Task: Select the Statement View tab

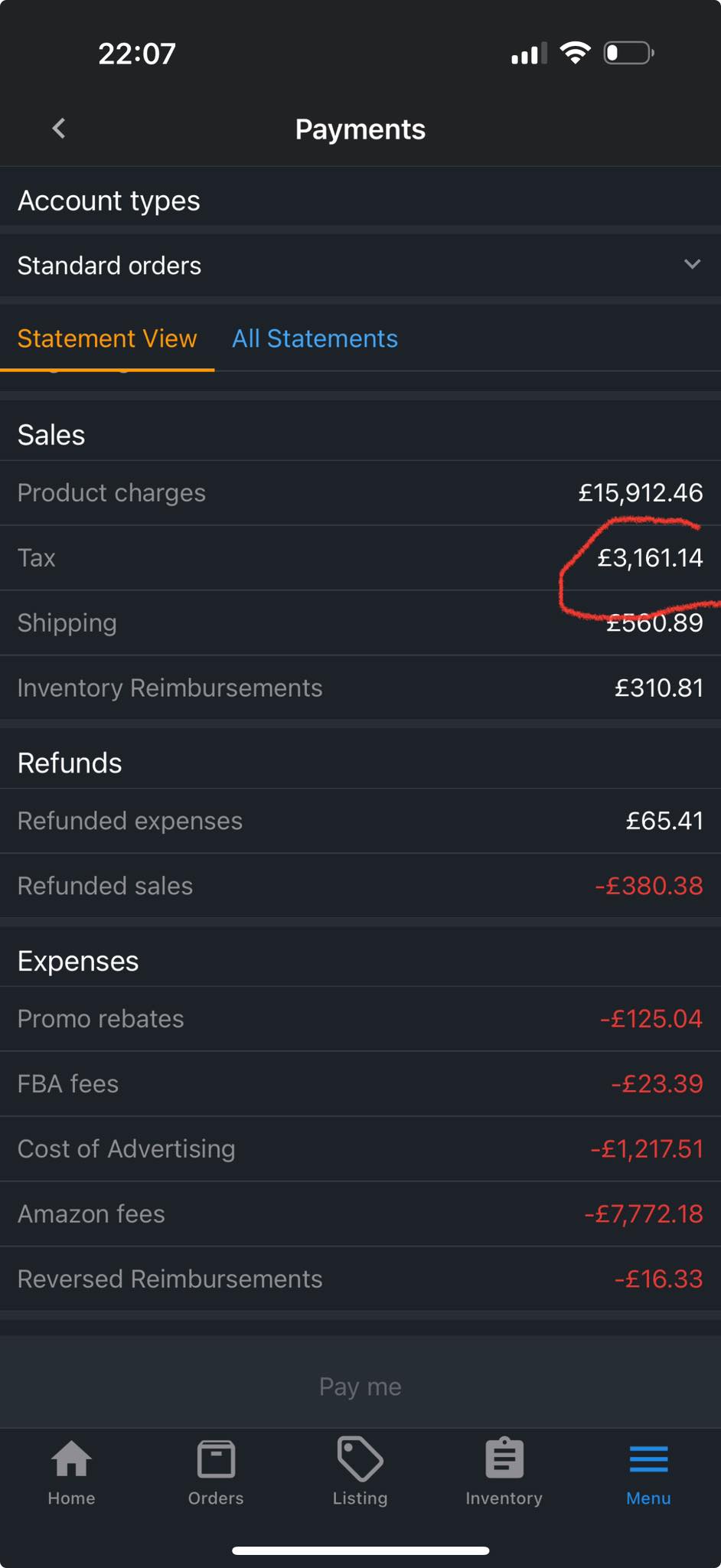Action: coord(107,338)
